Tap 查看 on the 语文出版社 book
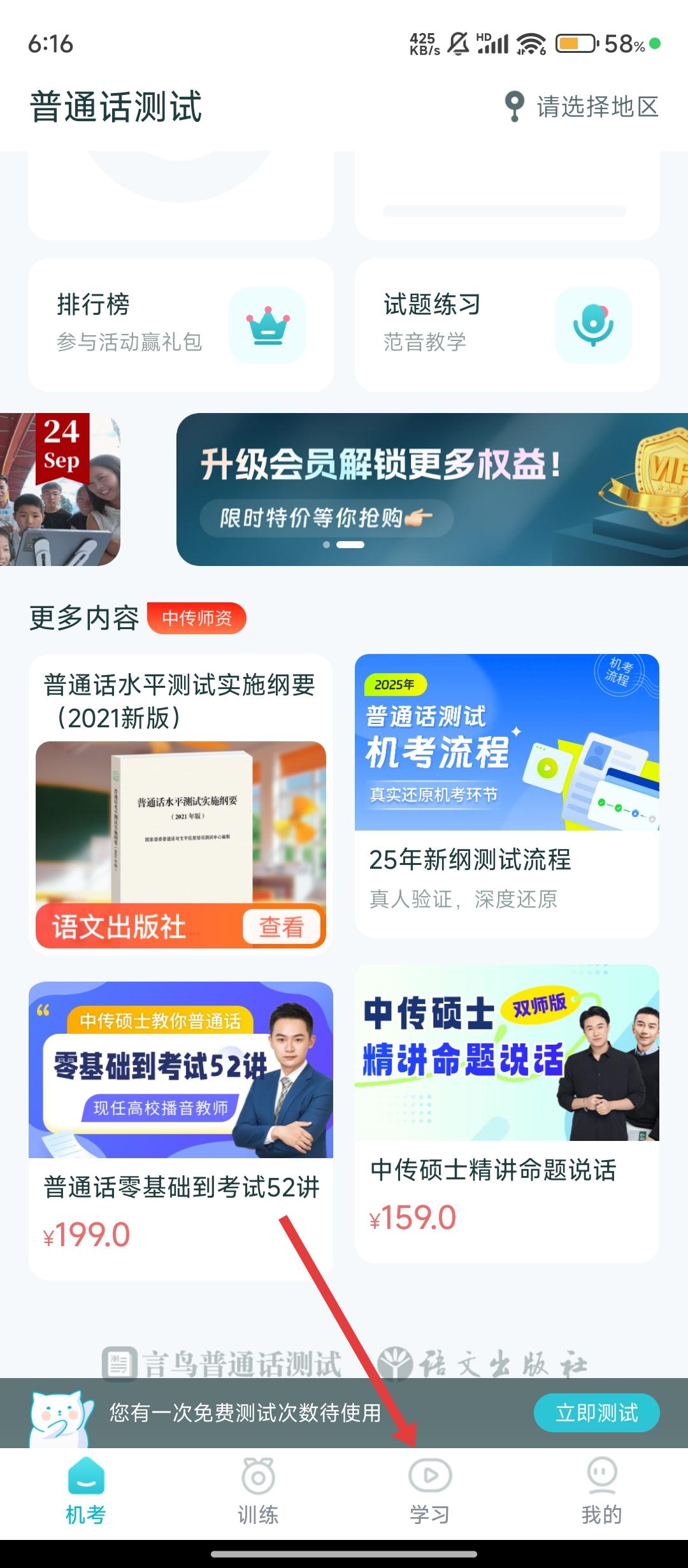This screenshot has height=1568, width=688. pyautogui.click(x=282, y=927)
